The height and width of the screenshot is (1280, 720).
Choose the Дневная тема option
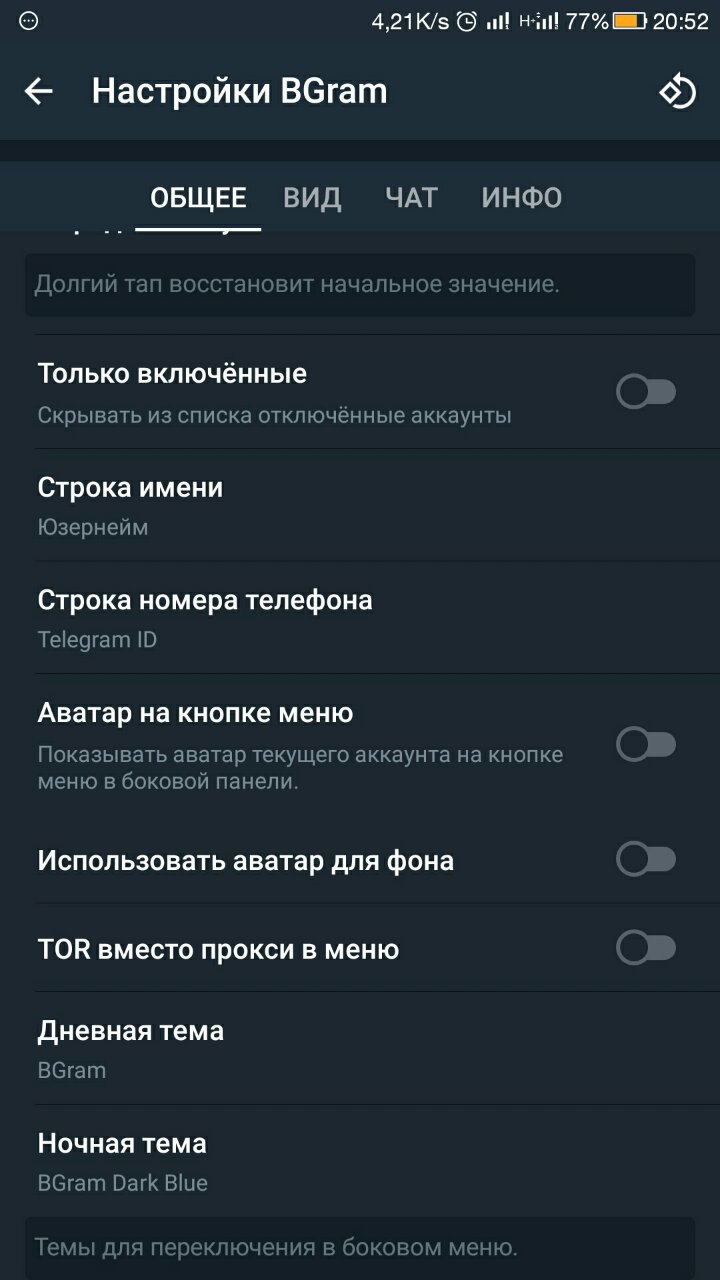(x=360, y=1049)
